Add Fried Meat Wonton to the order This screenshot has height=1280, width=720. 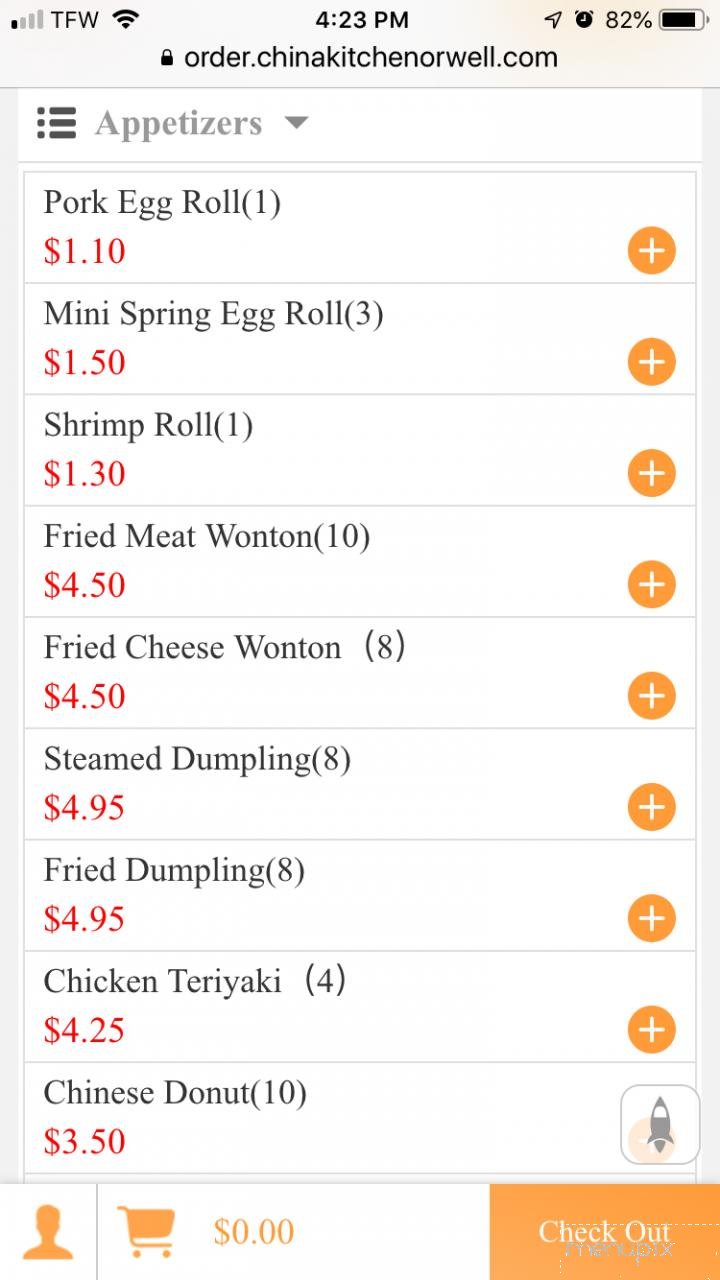pyautogui.click(x=651, y=584)
